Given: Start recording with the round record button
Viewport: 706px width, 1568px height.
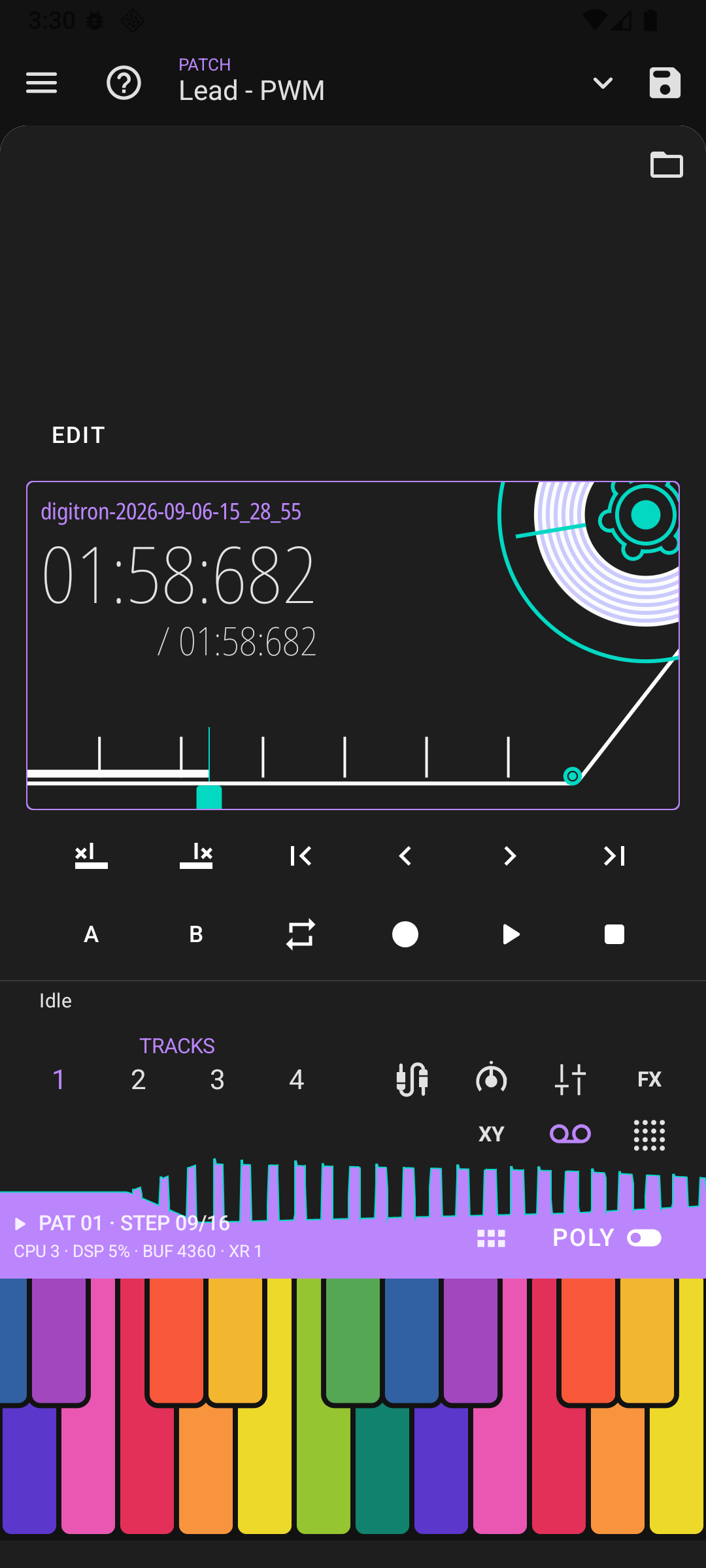Looking at the screenshot, I should [x=405, y=934].
